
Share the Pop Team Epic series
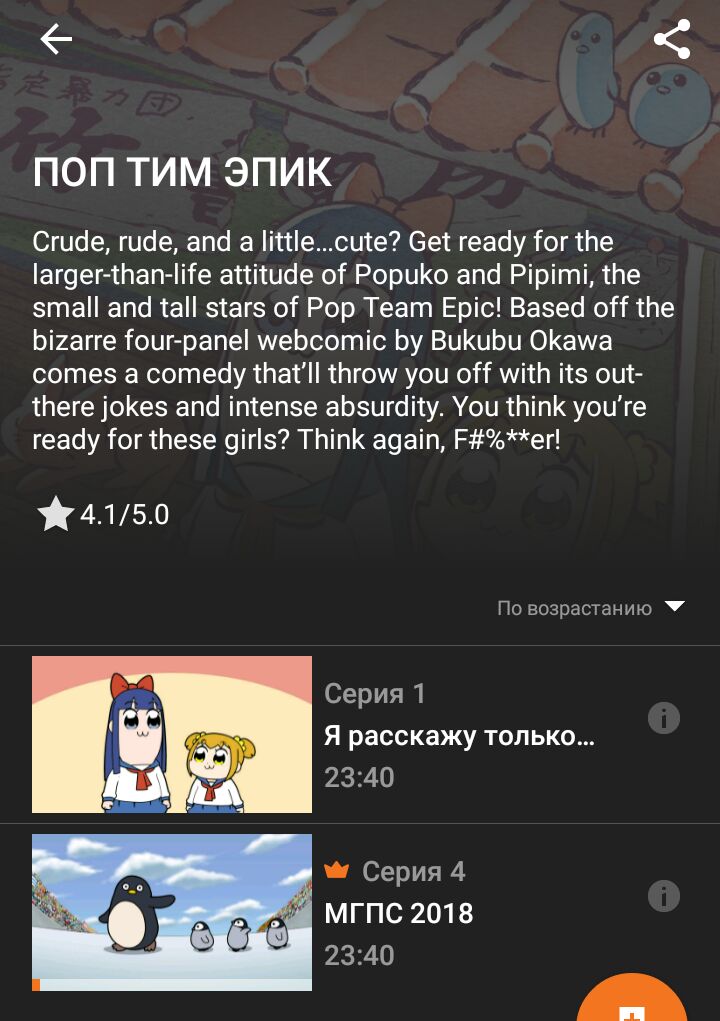pyautogui.click(x=672, y=39)
